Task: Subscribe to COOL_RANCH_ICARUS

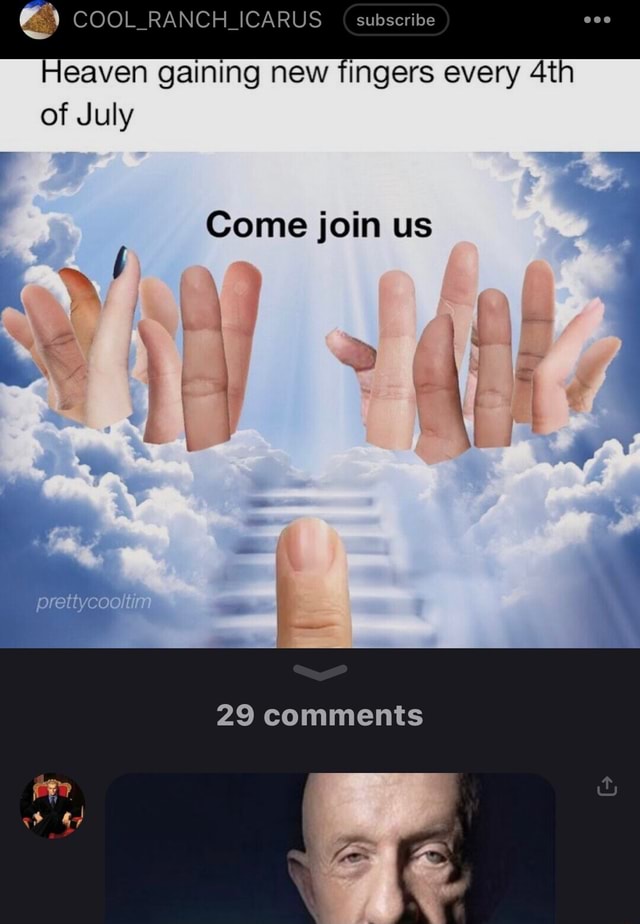Action: (x=396, y=20)
